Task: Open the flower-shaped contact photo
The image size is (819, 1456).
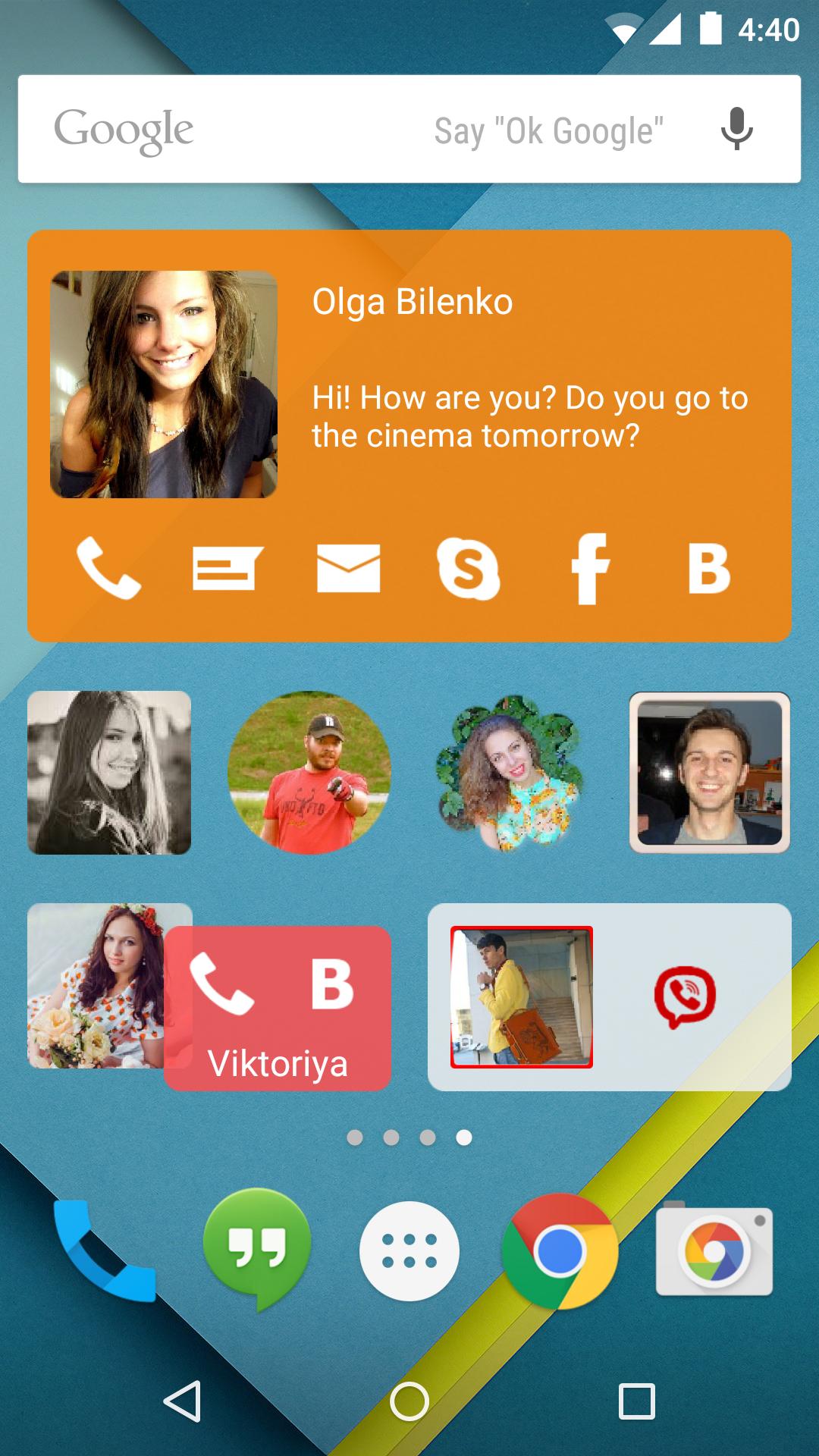Action: [510, 773]
